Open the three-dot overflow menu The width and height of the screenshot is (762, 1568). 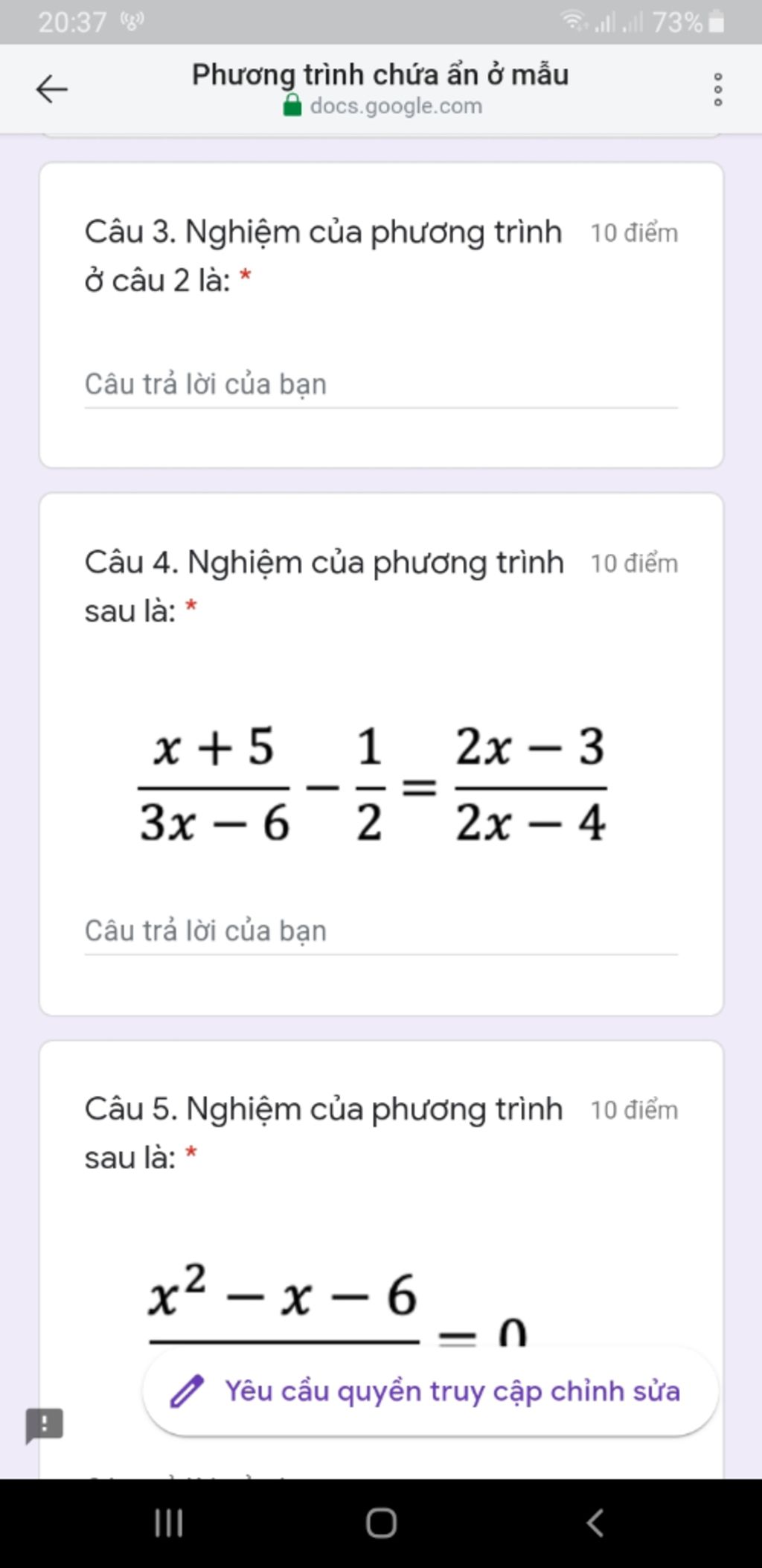click(x=717, y=89)
